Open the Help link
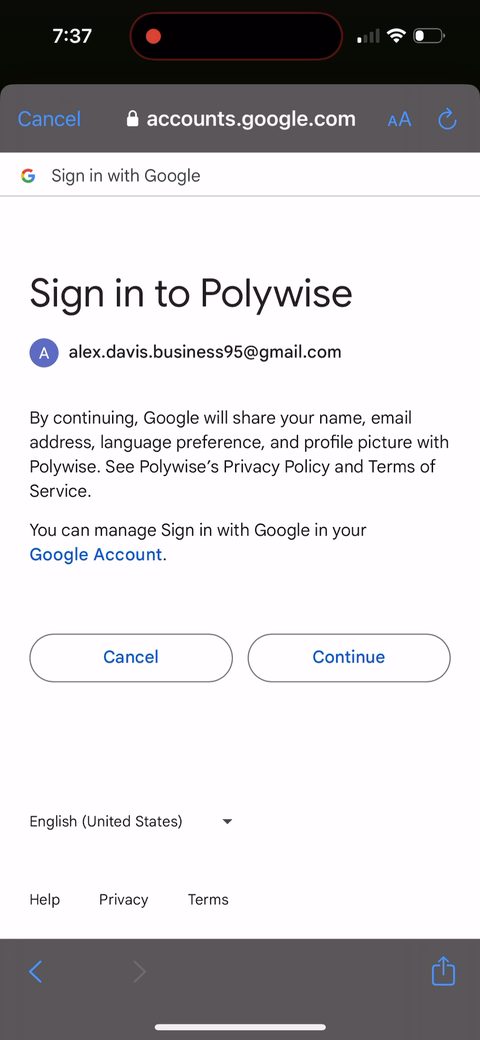 [44, 899]
